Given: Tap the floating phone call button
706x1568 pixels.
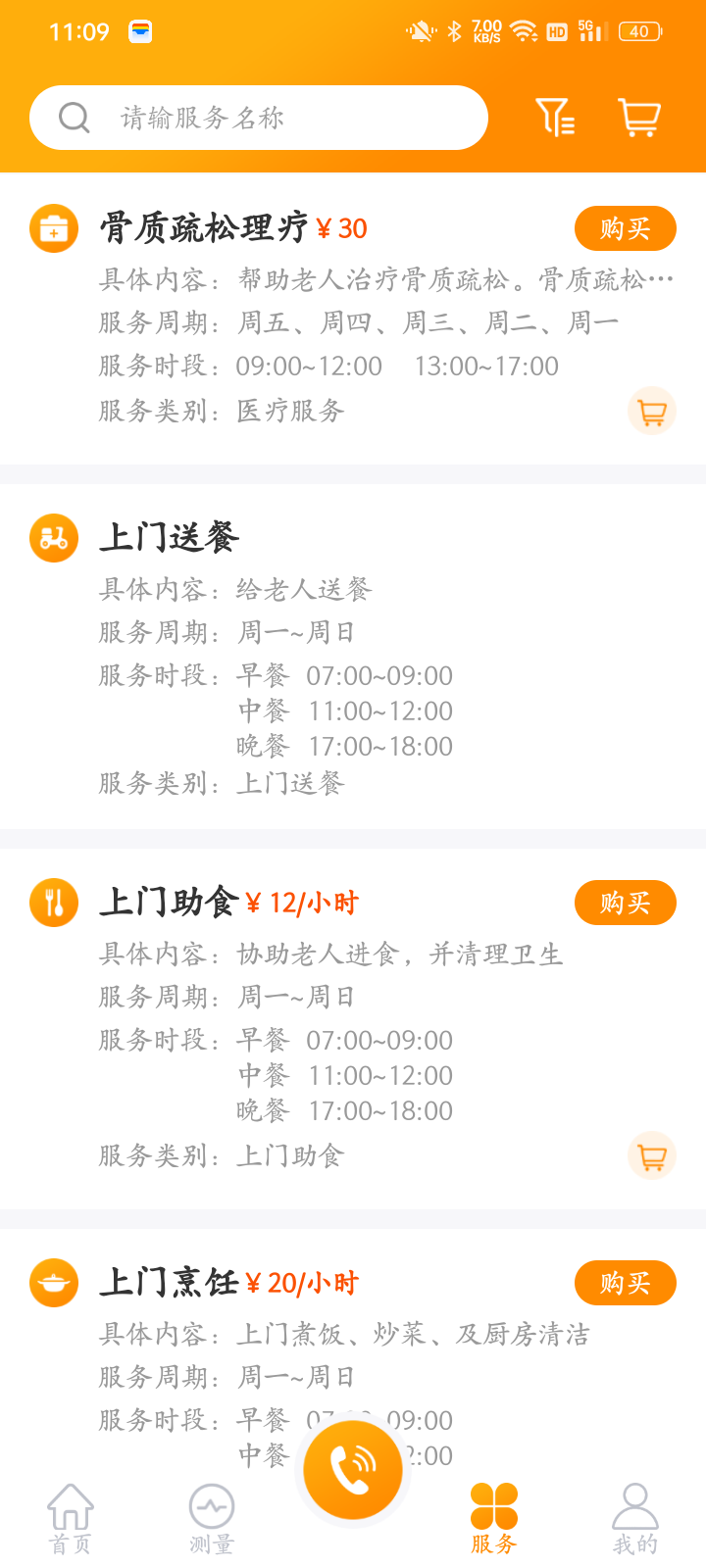Looking at the screenshot, I should click(x=353, y=1470).
